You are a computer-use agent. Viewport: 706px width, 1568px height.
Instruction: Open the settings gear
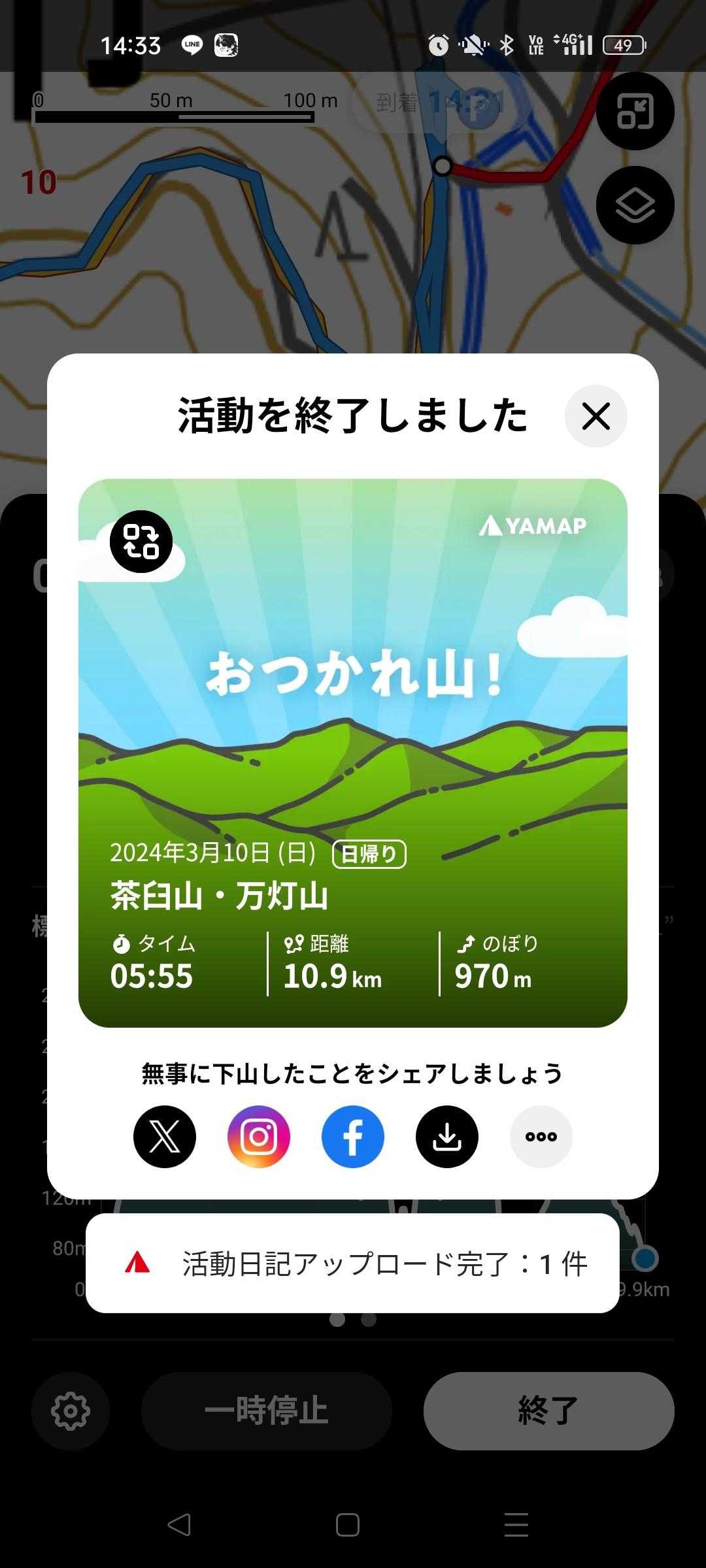coord(71,1411)
